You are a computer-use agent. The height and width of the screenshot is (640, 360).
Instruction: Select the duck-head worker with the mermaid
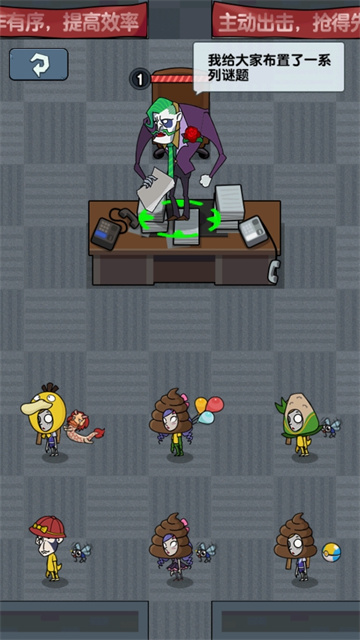tap(45, 420)
